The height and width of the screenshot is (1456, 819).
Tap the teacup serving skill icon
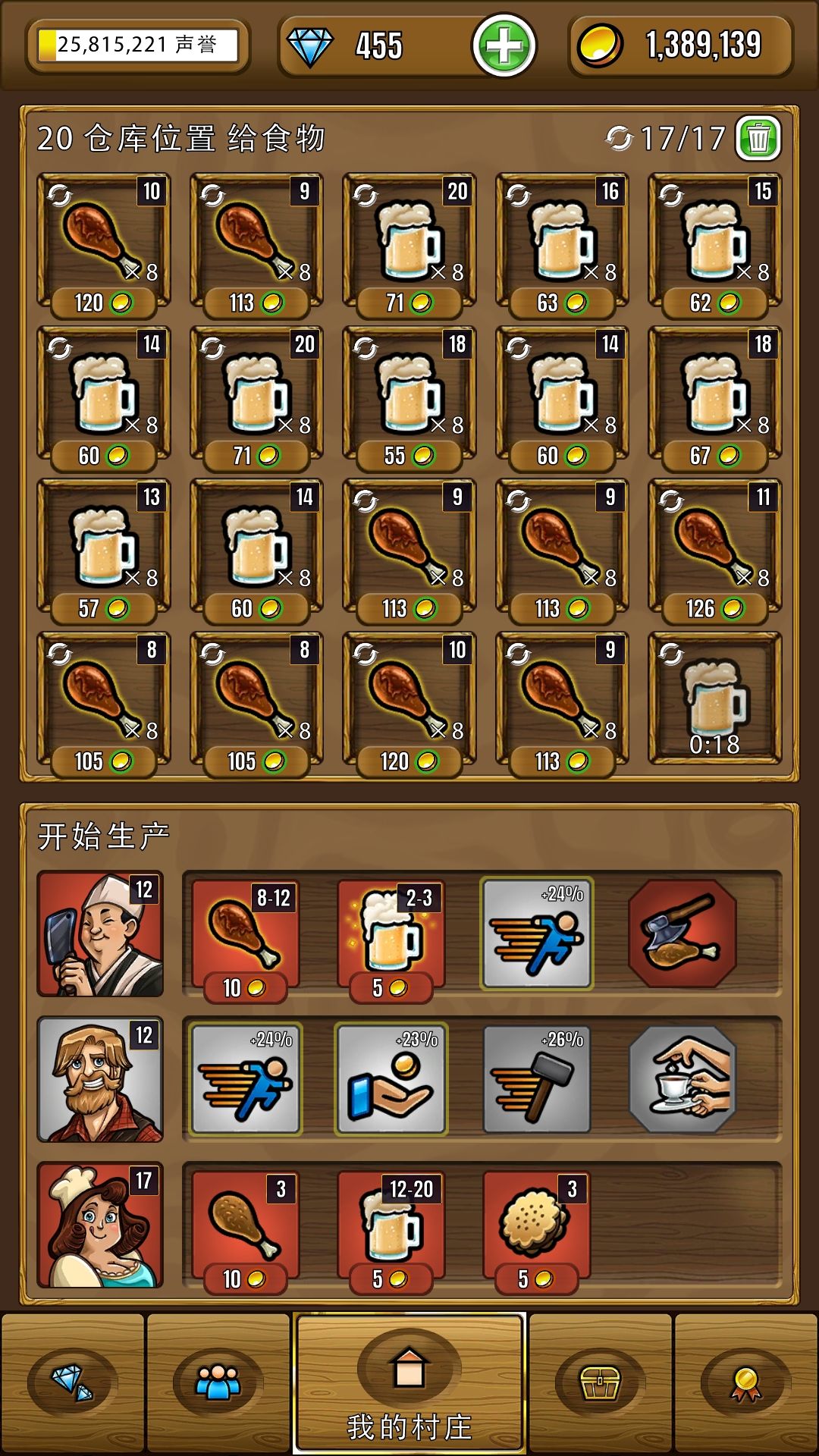(682, 1079)
